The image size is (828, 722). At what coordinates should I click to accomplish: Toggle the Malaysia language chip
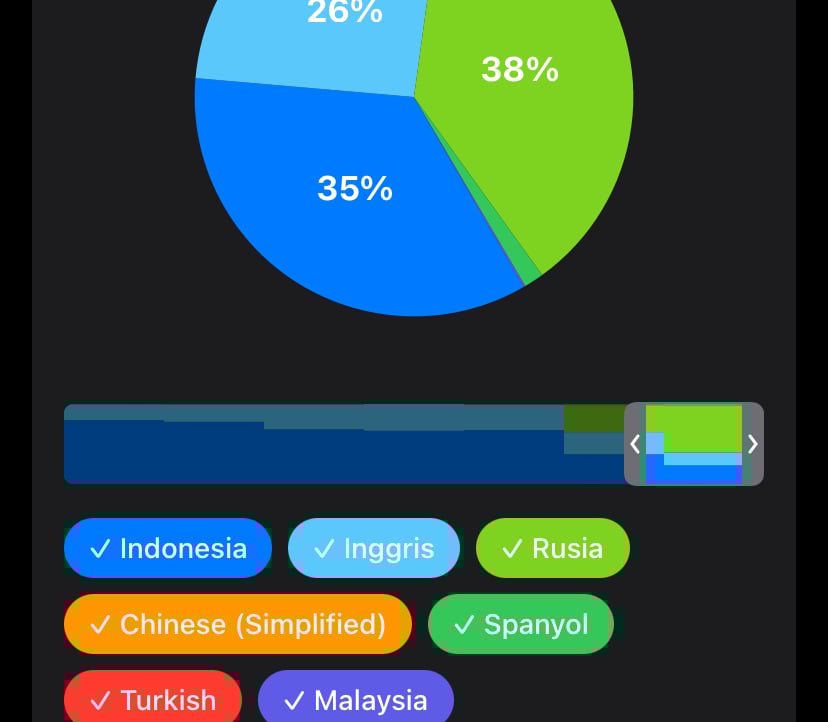(356, 699)
